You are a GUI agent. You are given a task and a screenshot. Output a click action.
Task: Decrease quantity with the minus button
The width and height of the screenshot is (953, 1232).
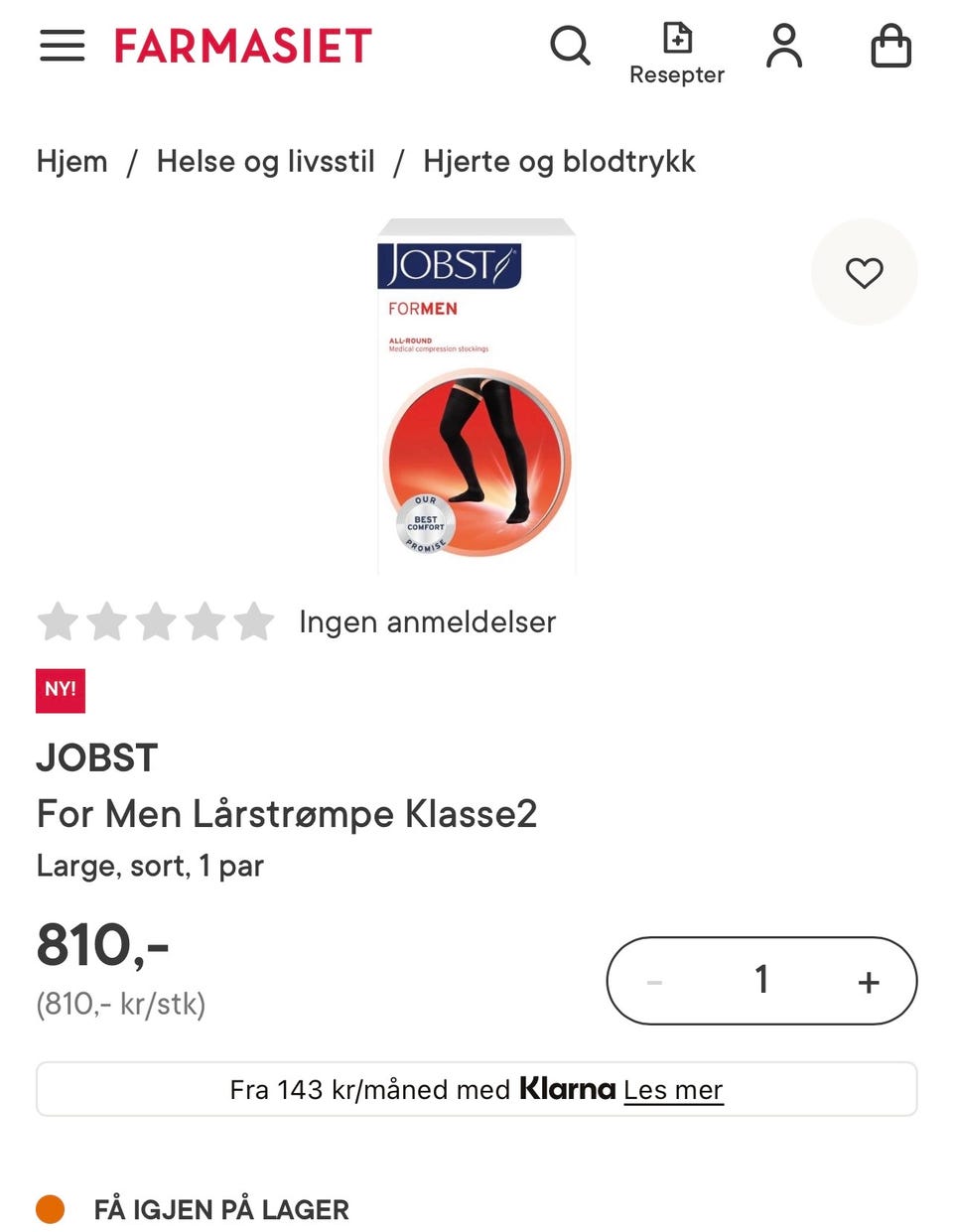click(654, 982)
